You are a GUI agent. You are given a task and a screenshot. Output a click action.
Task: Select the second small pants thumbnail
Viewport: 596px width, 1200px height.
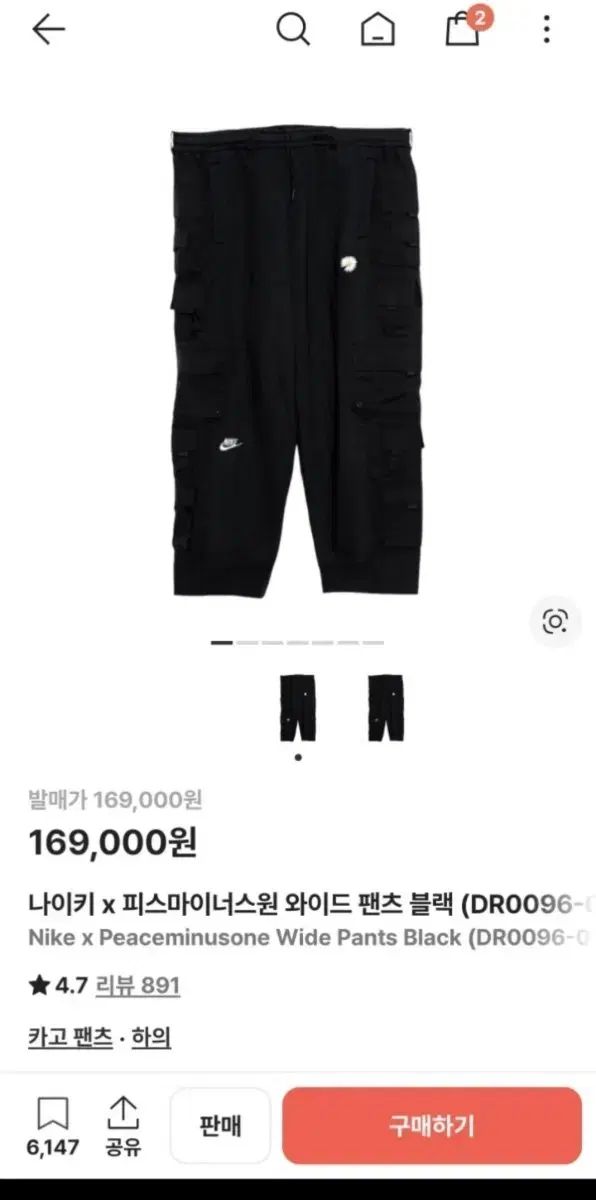click(385, 708)
